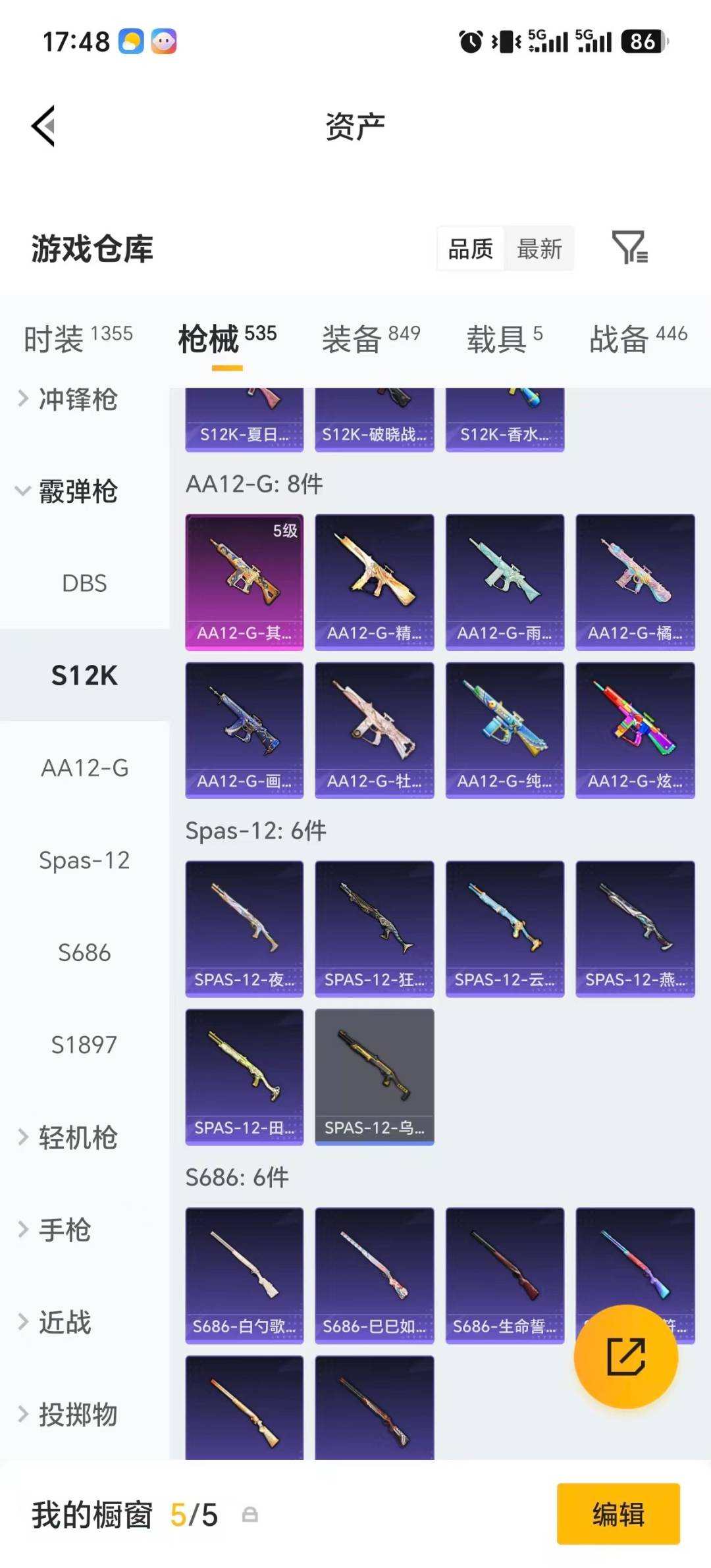Switch to the 时装 tab

click(78, 339)
